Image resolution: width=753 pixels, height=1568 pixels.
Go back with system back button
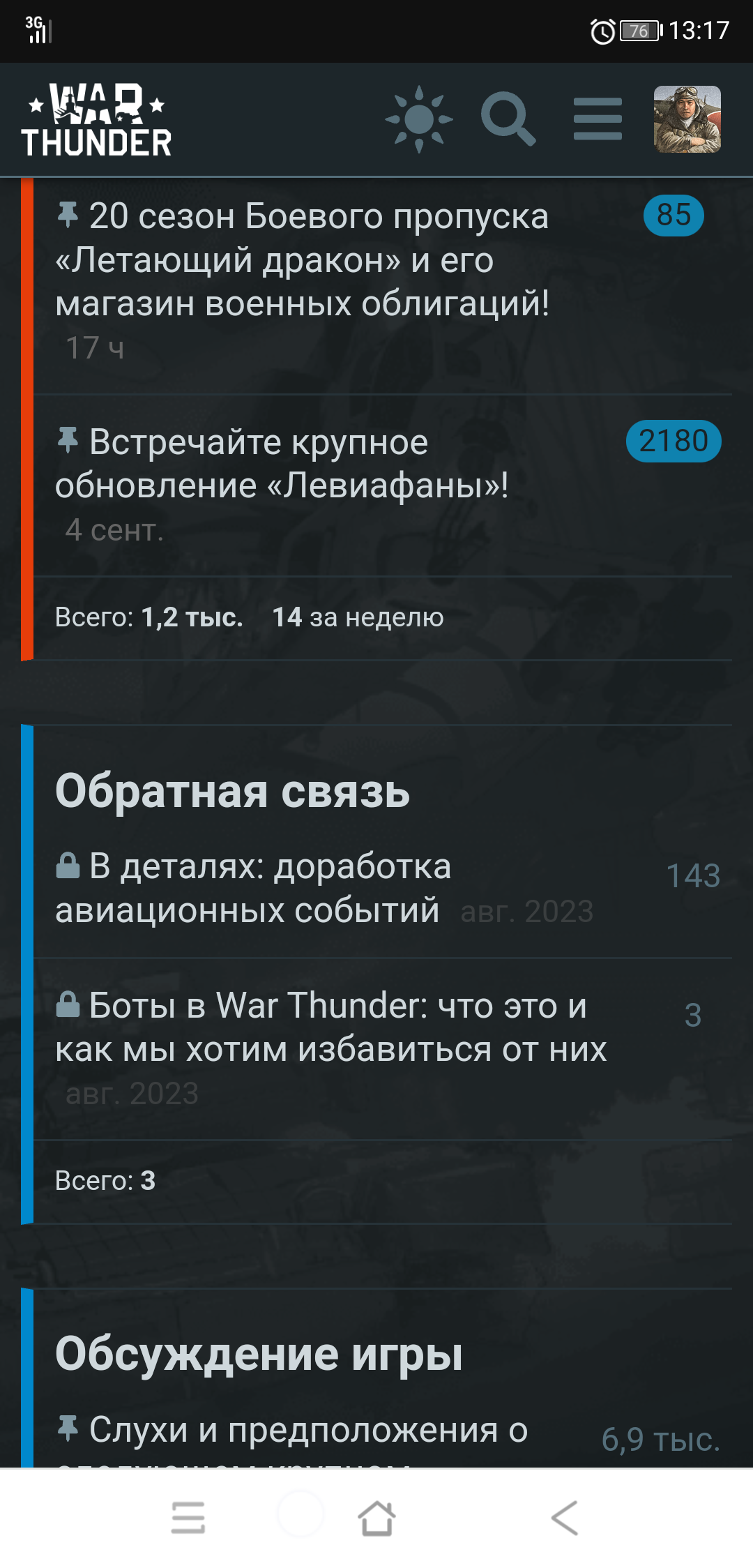565,1518
